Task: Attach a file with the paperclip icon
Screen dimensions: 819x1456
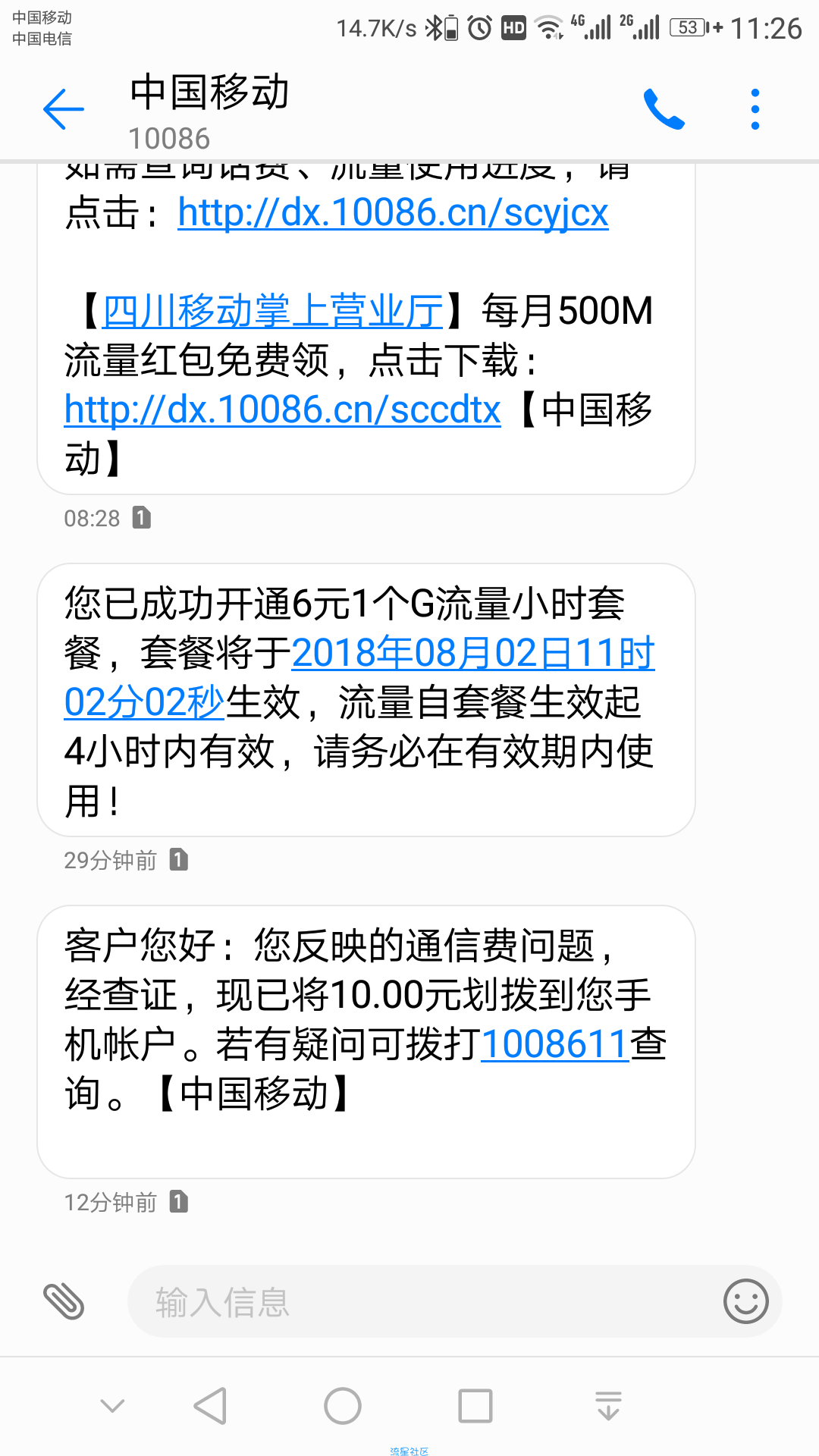Action: pos(64,1301)
